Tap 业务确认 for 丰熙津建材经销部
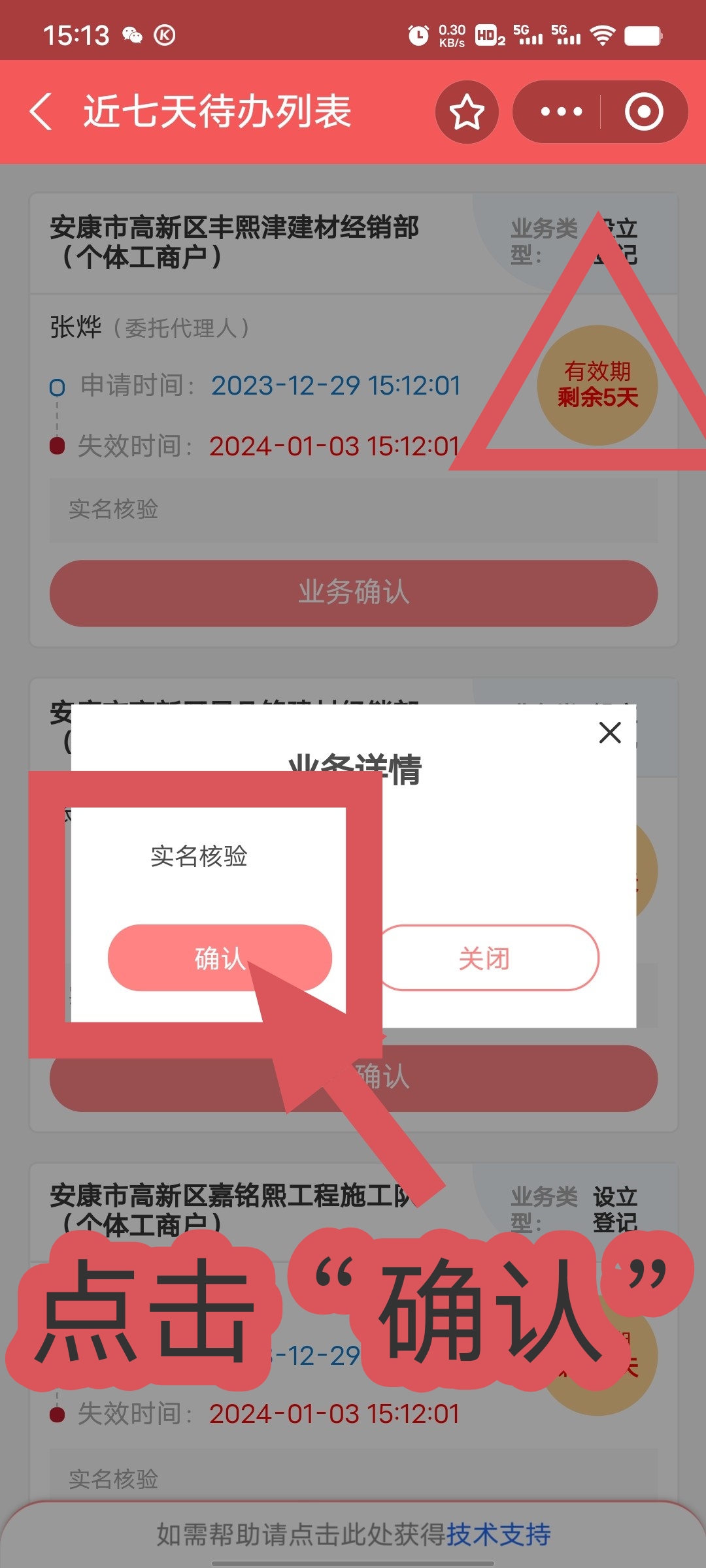Screen dimensions: 706x1568 pos(354,593)
